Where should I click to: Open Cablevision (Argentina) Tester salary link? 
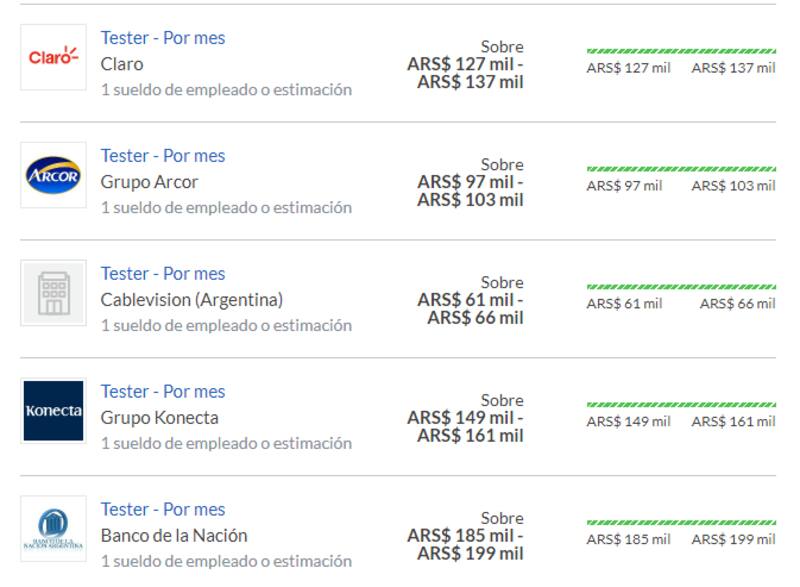click(163, 274)
